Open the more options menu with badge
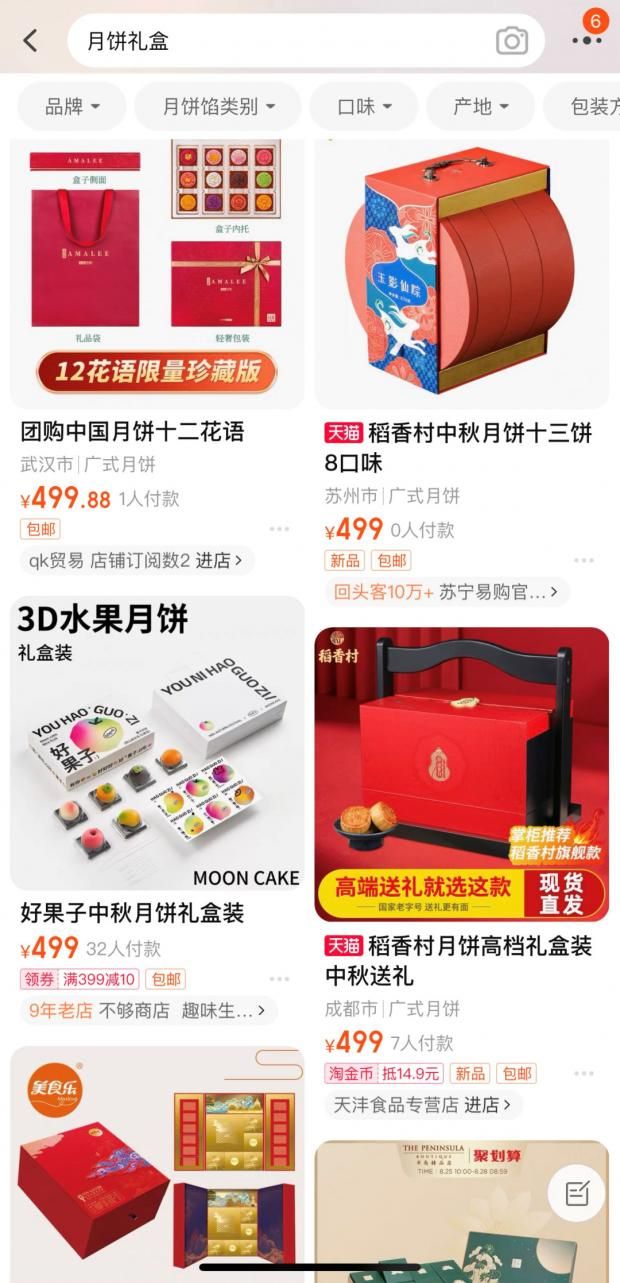This screenshot has height=1283, width=620. 586,39
